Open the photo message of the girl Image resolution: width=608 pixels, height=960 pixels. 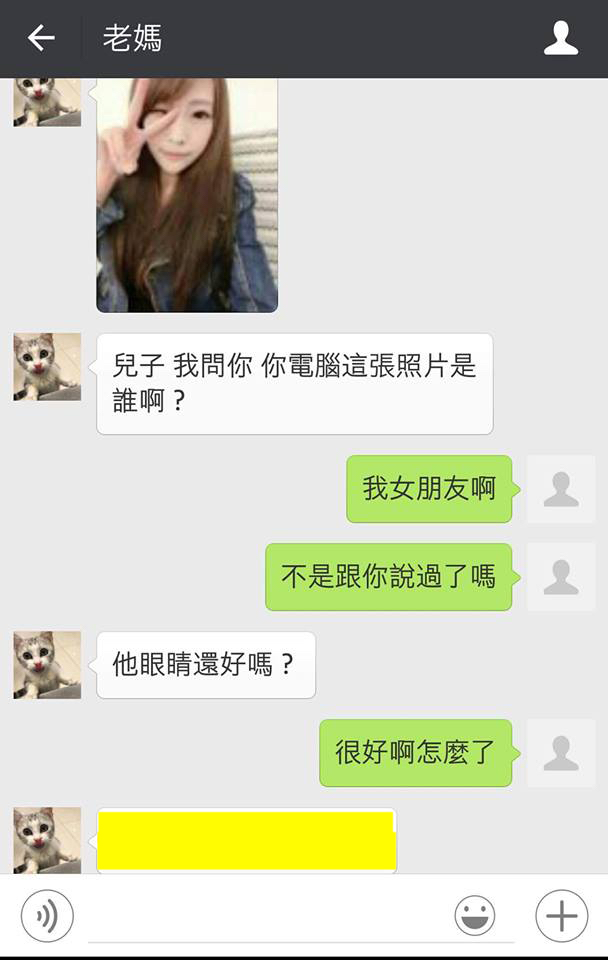187,195
